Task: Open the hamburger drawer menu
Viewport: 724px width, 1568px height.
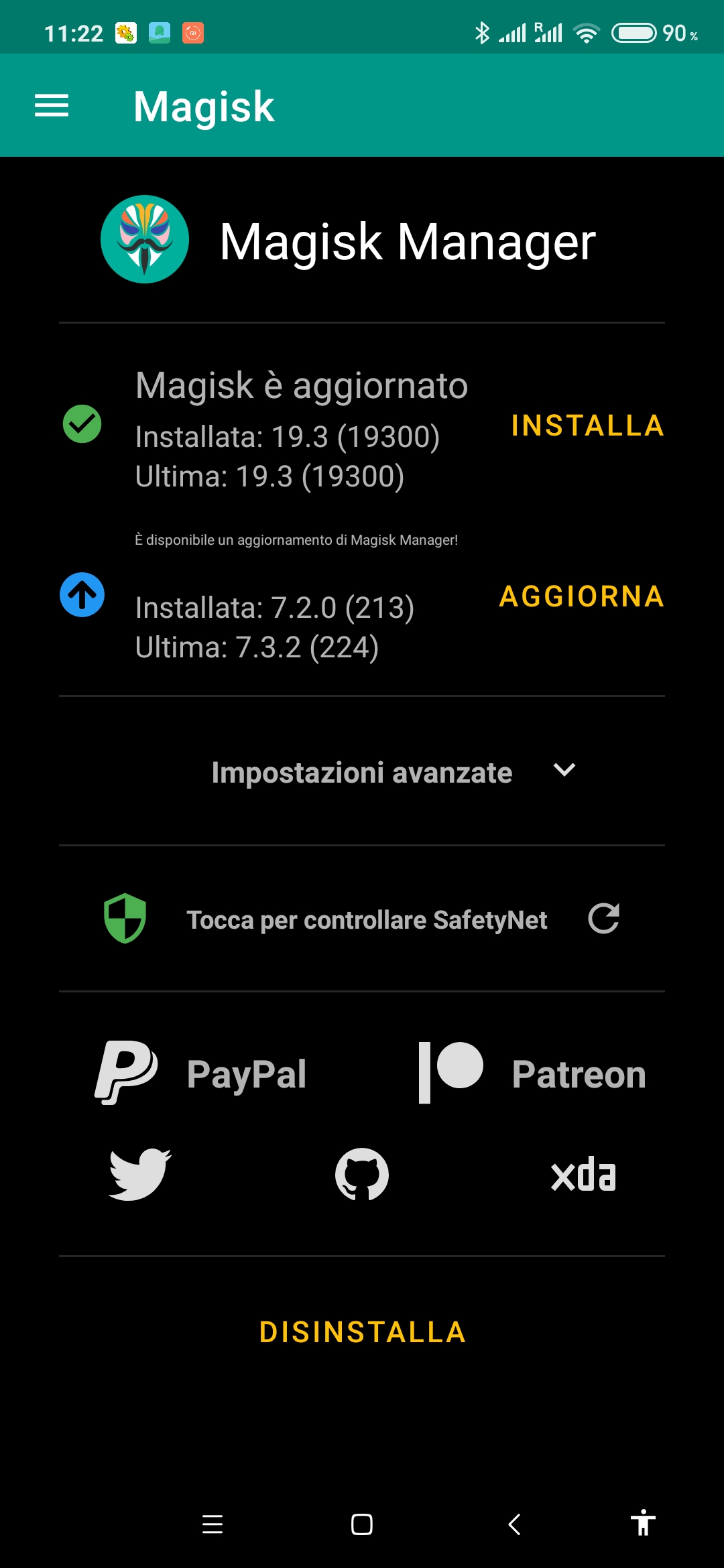Action: [52, 106]
